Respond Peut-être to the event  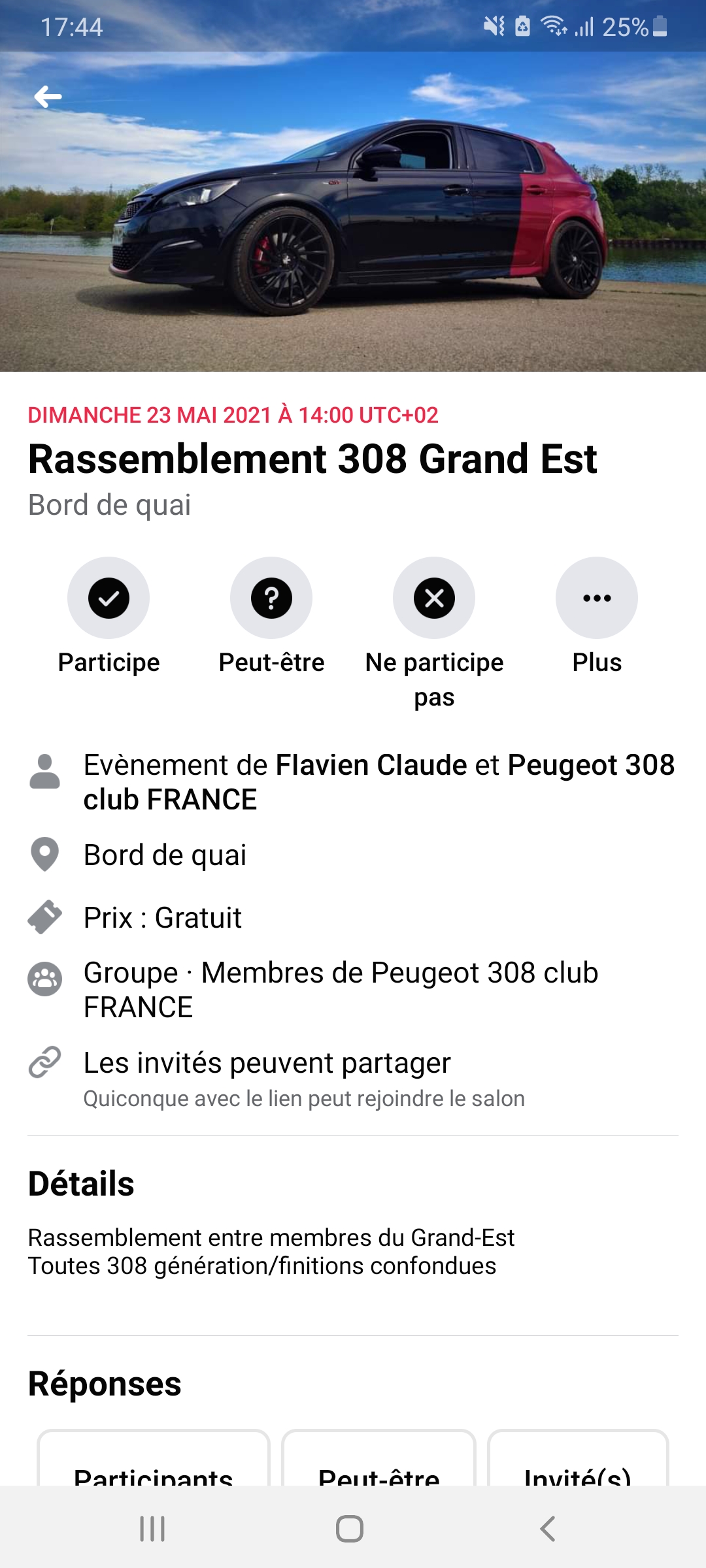[x=271, y=598]
